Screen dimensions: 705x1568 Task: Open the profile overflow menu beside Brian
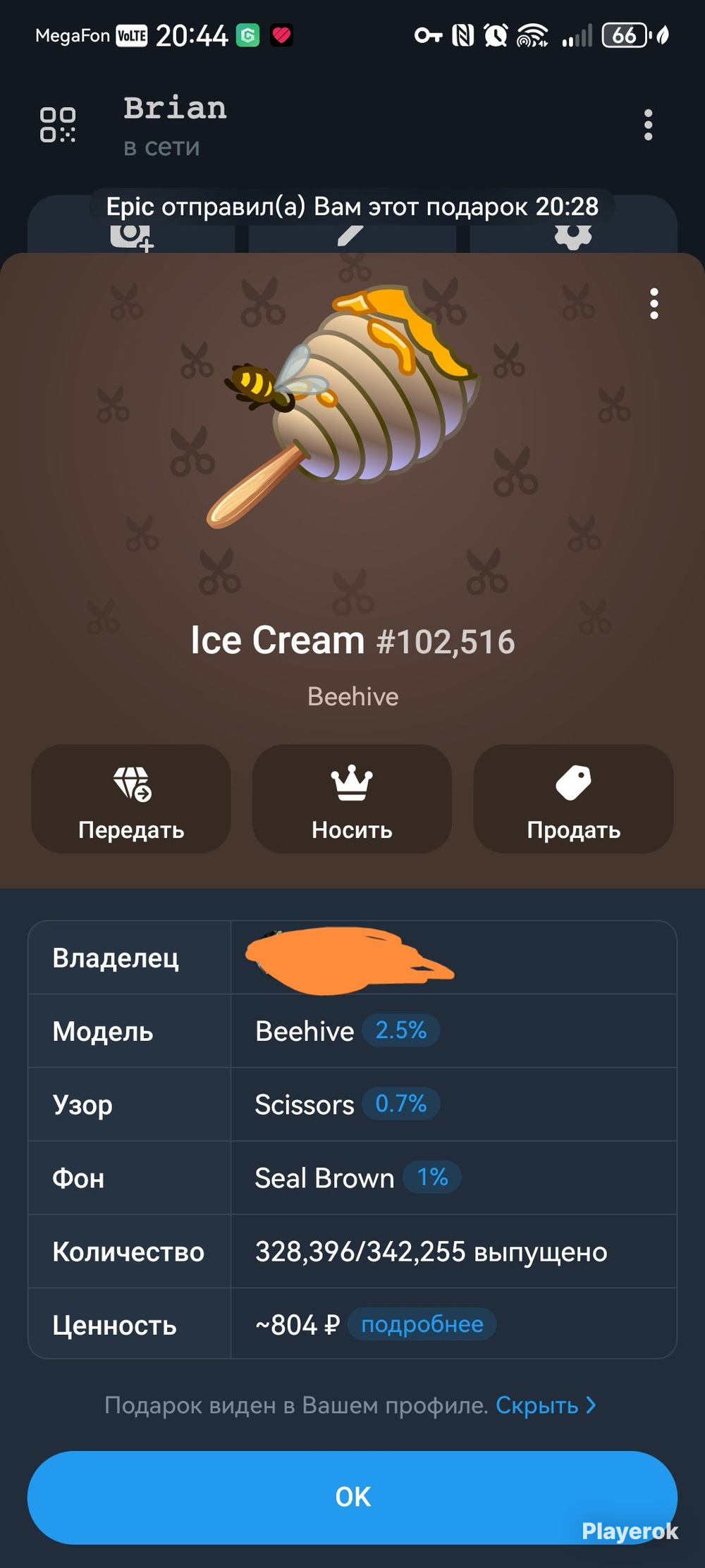pyautogui.click(x=648, y=125)
